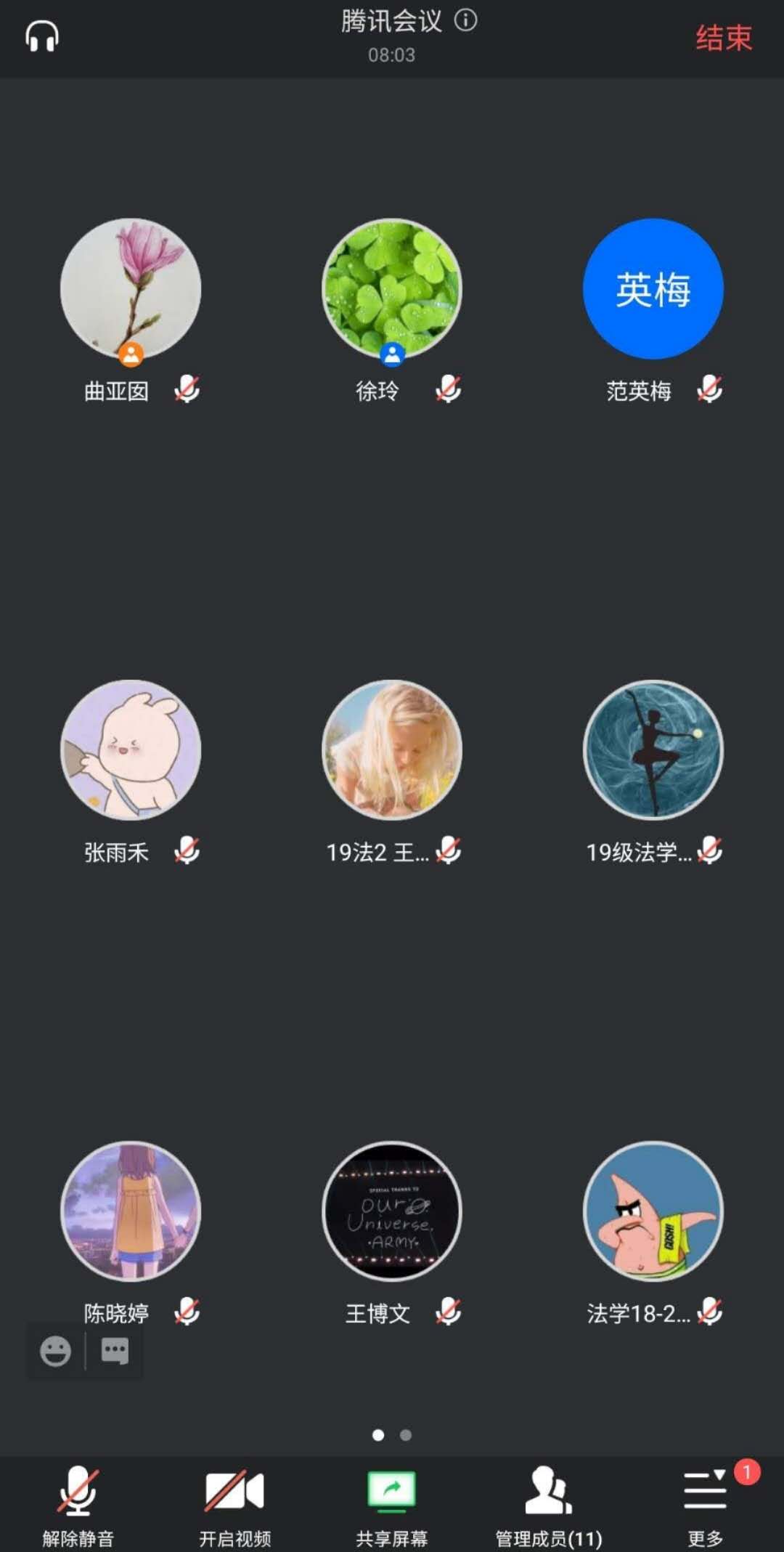End the meeting with 结束

coord(724,38)
